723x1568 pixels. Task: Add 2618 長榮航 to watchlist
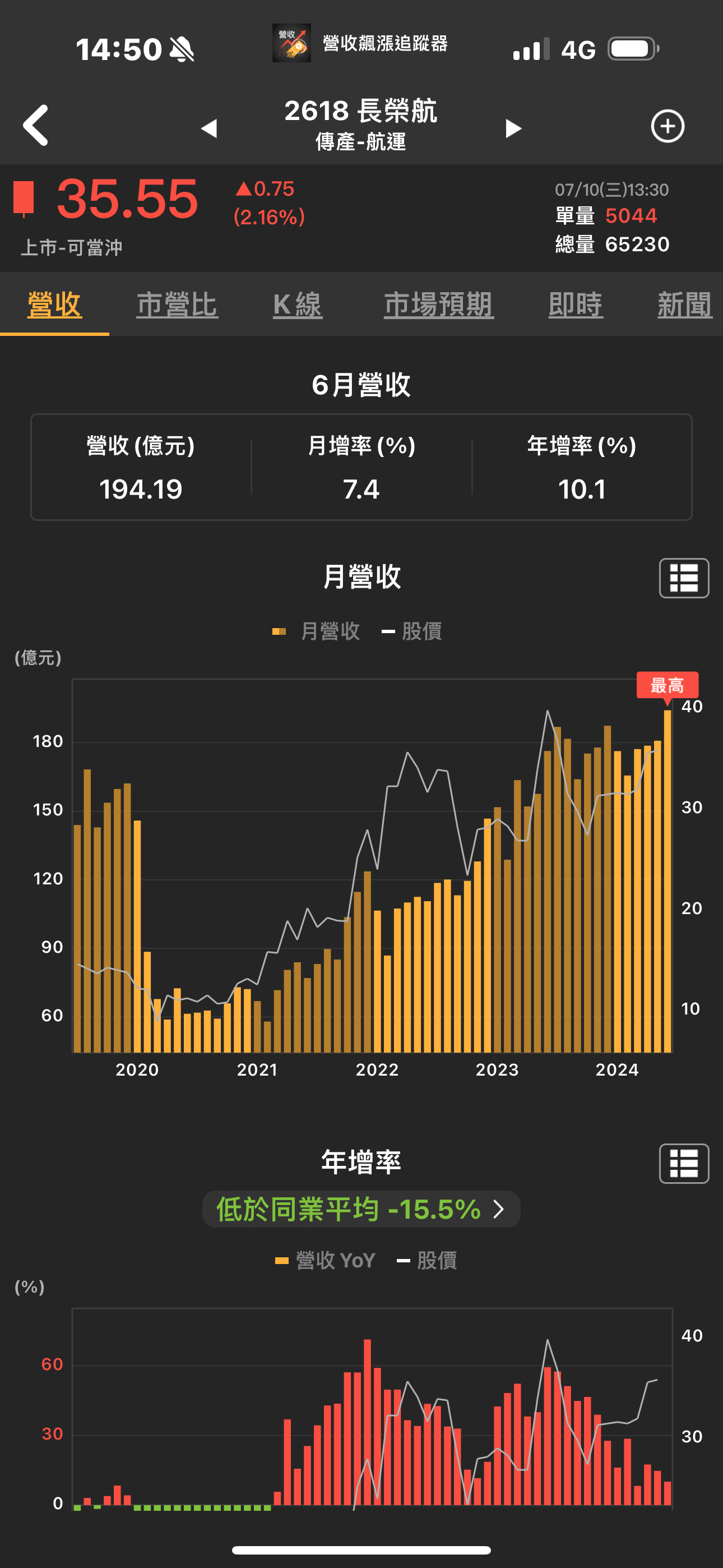click(668, 126)
